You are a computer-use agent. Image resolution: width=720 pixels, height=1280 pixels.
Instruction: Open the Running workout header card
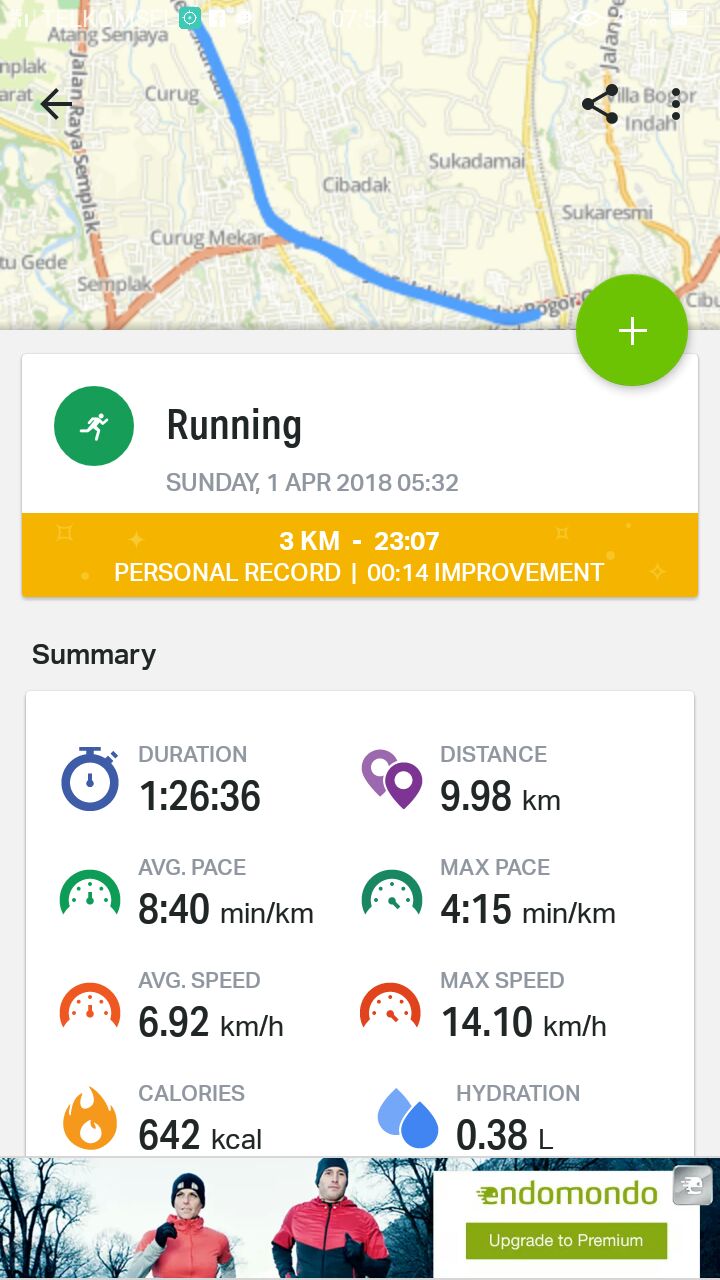tap(360, 435)
